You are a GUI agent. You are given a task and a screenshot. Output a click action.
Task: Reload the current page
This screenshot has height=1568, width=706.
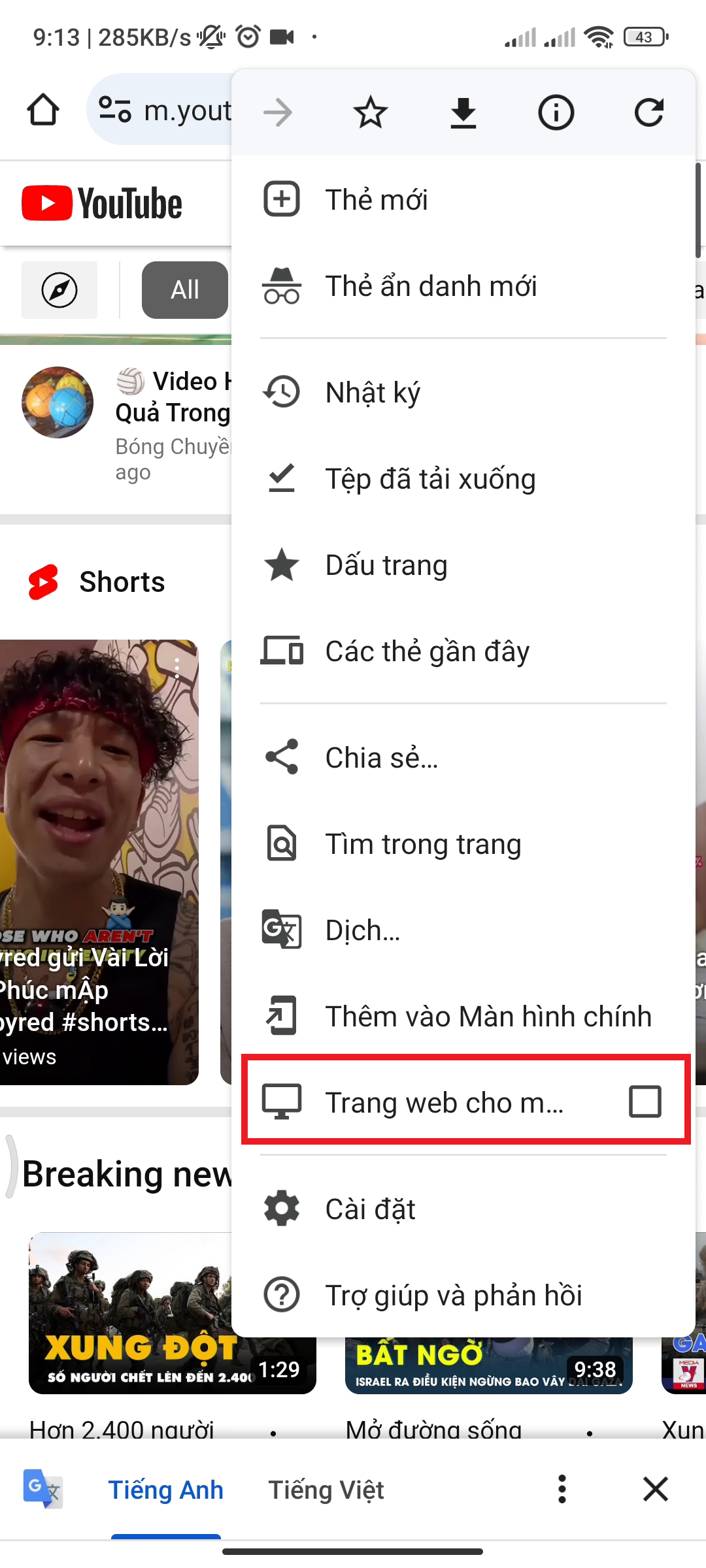(x=648, y=112)
